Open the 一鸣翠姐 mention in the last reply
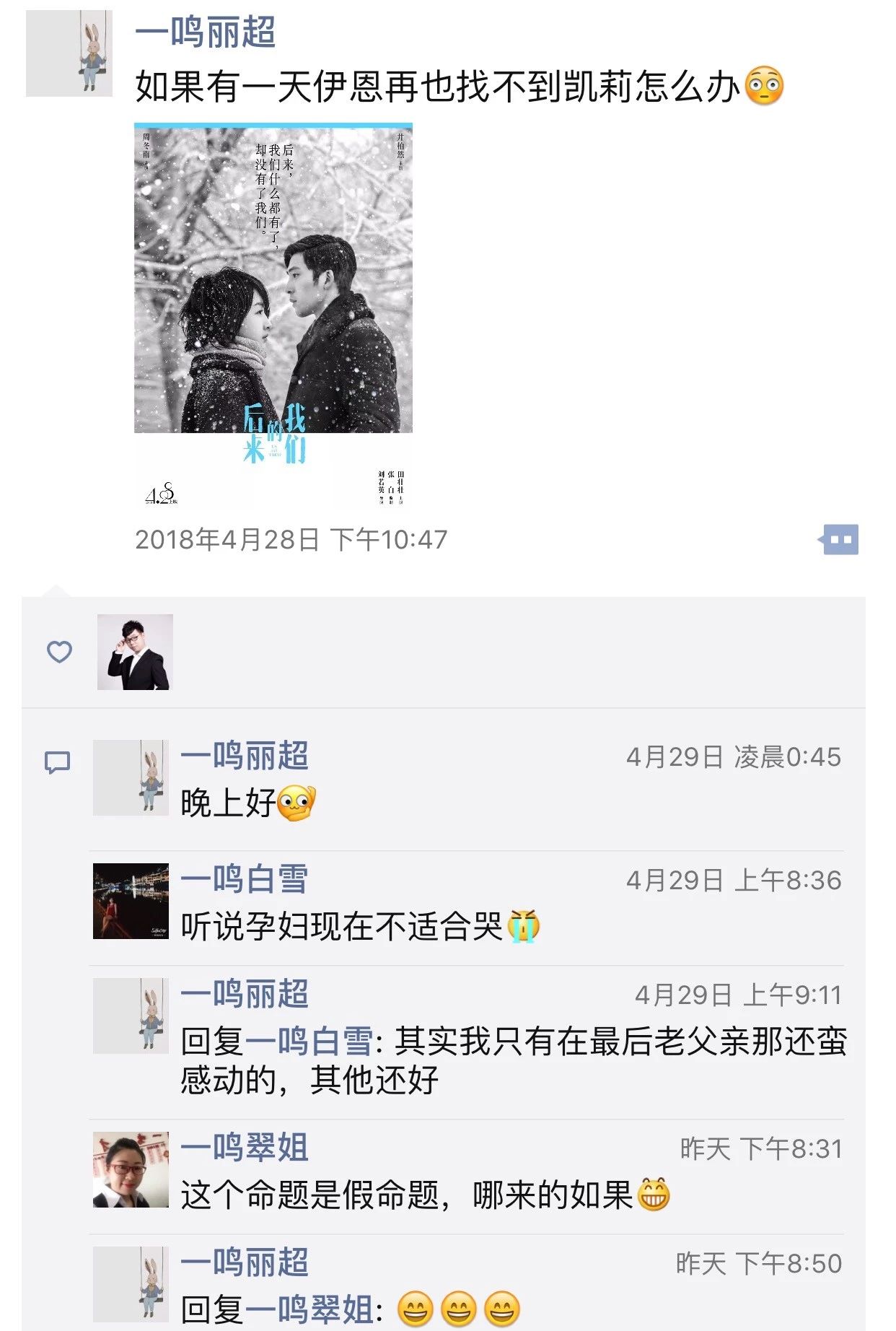 [x=309, y=1309]
